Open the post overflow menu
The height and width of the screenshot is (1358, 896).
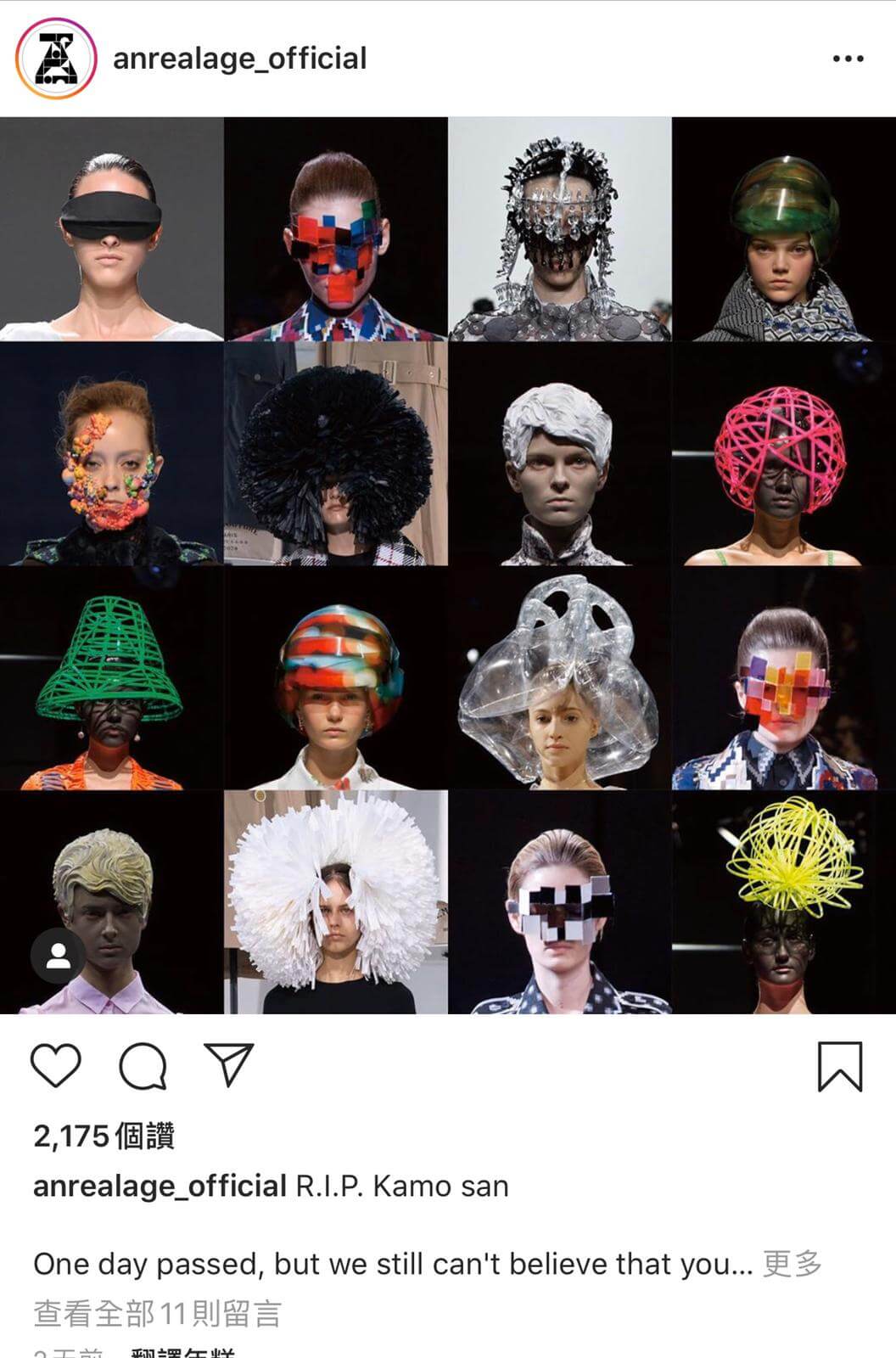848,59
